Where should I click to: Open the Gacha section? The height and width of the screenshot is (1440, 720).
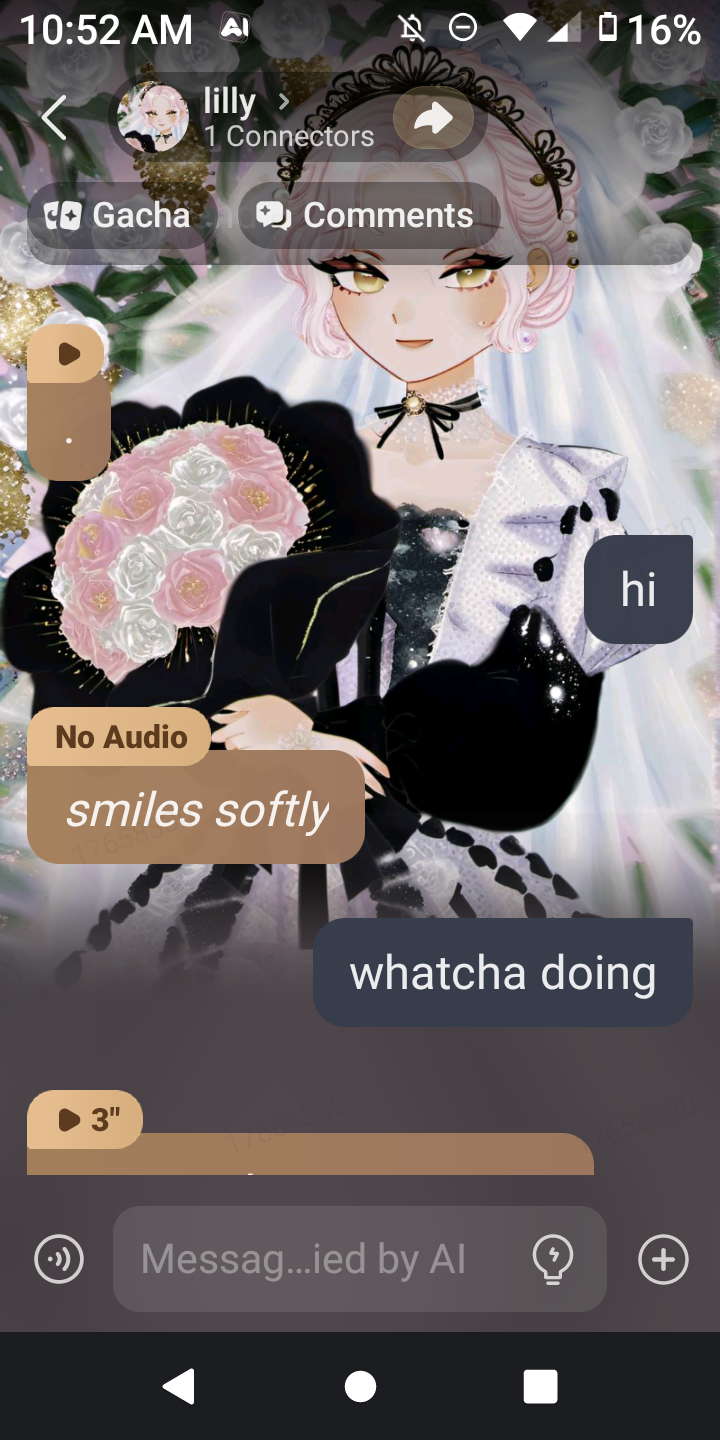tap(120, 215)
